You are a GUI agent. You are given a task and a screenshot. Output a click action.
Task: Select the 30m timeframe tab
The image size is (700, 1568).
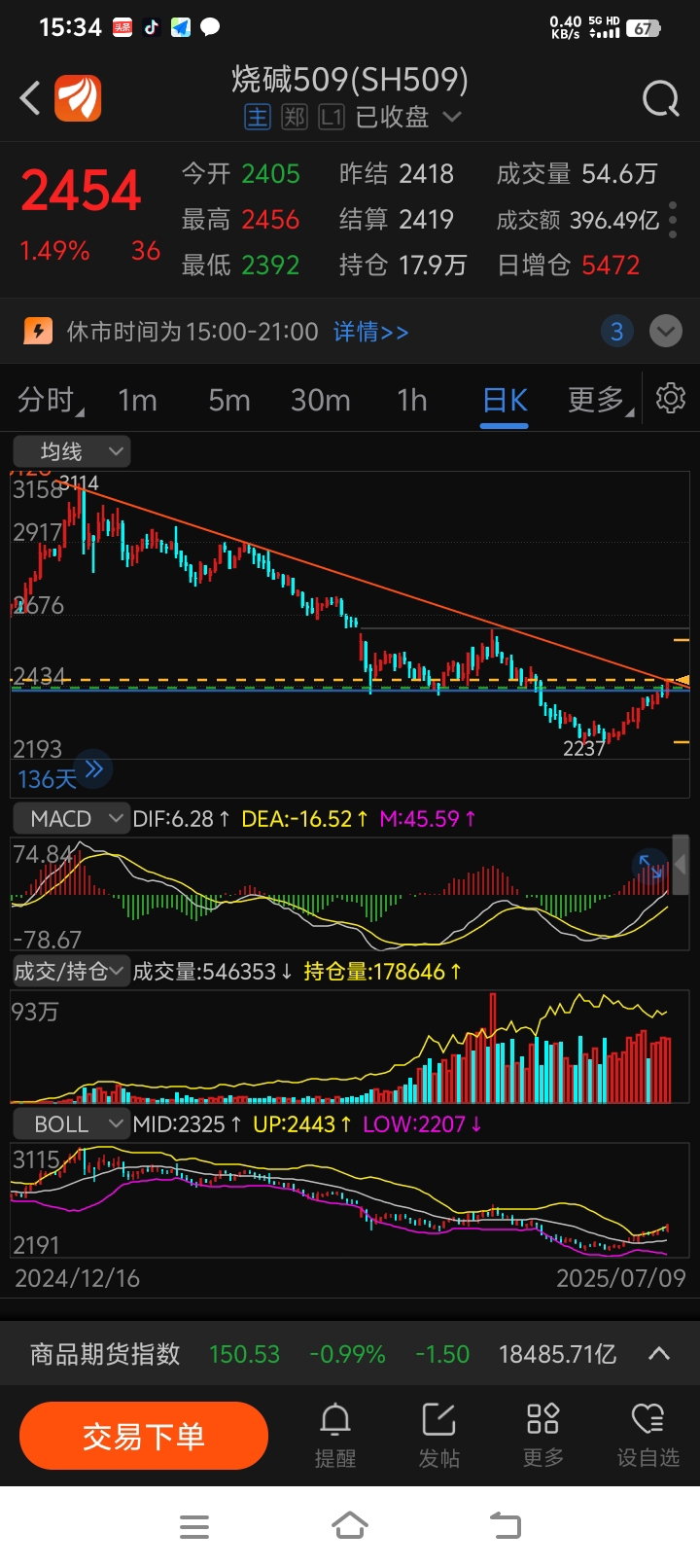321,399
